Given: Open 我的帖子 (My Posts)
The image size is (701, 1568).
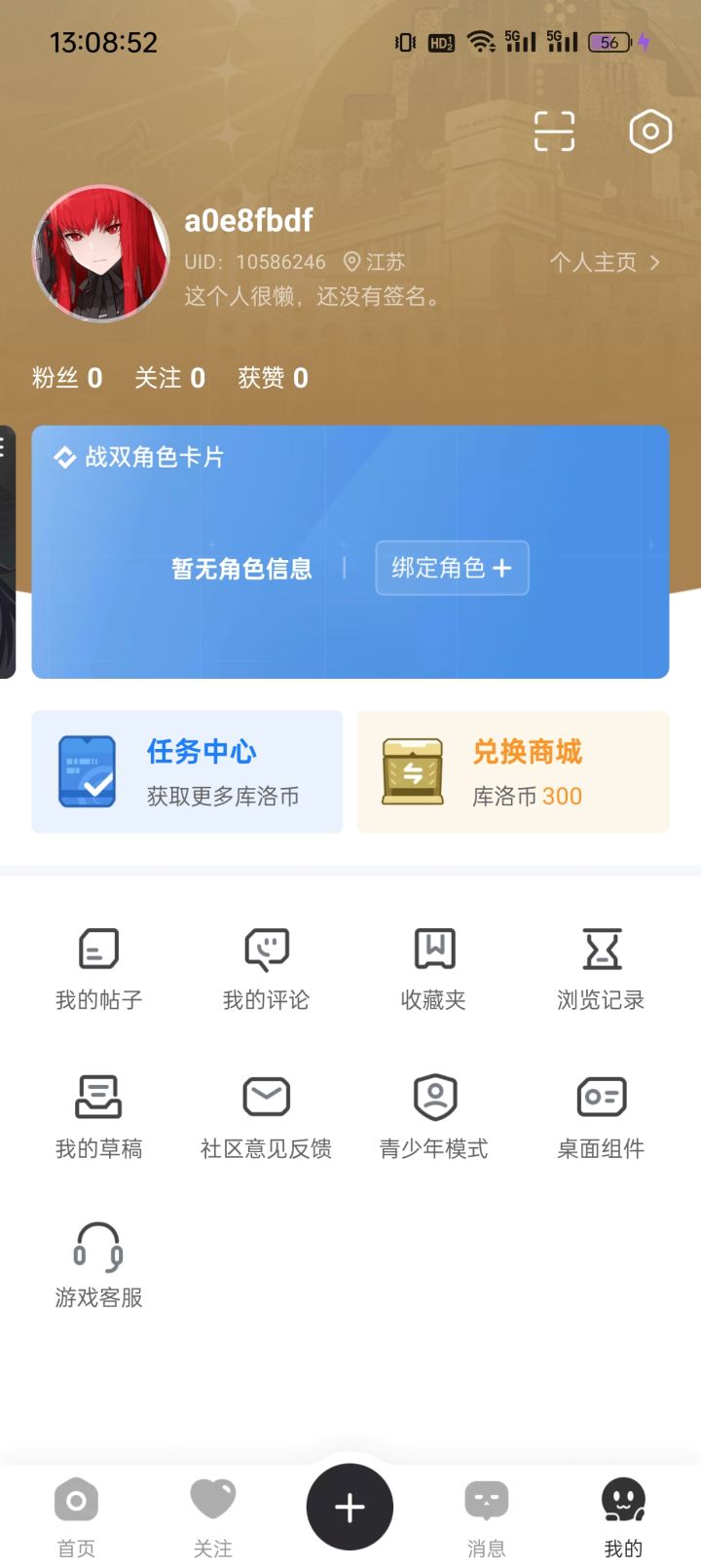Looking at the screenshot, I should tap(98, 969).
